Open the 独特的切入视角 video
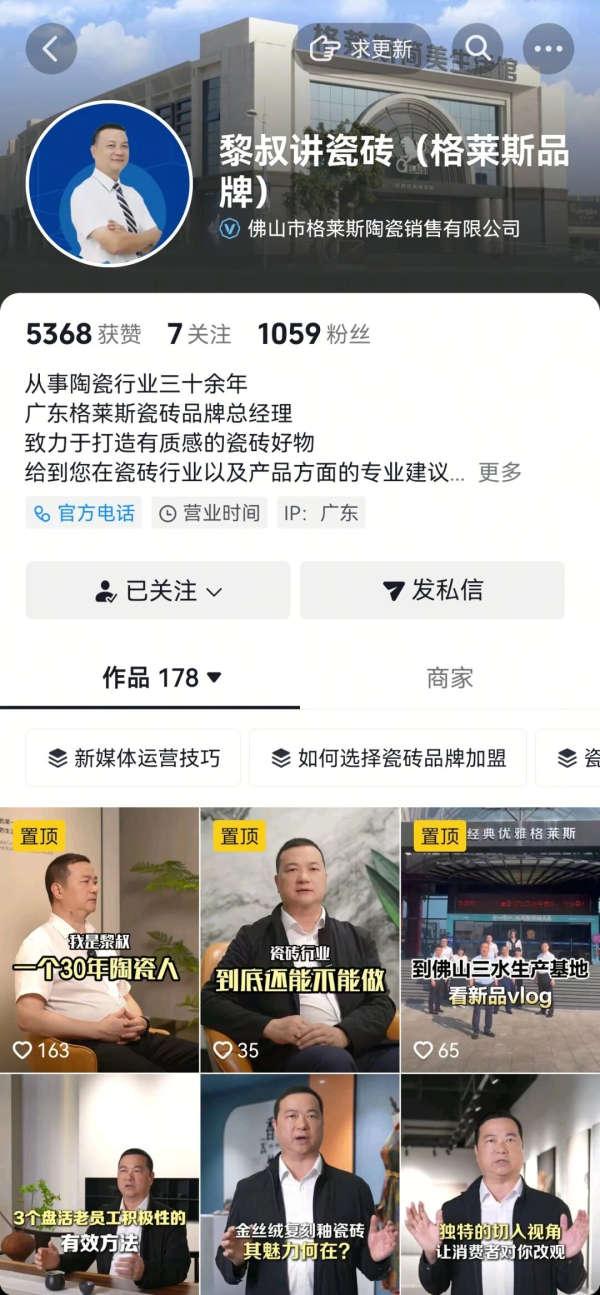 [x=500, y=1185]
